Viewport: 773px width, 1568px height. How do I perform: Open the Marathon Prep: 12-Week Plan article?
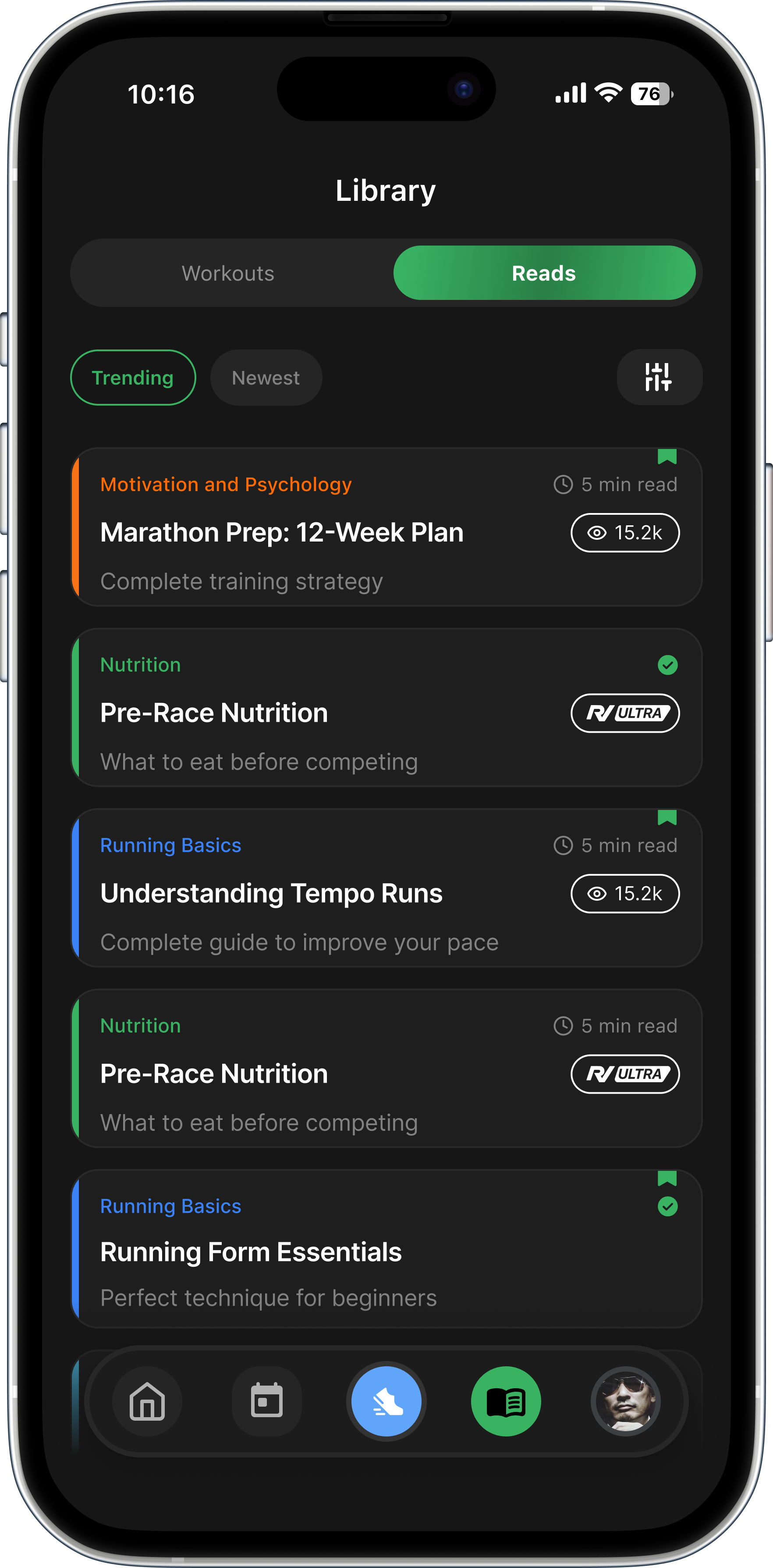click(x=282, y=532)
